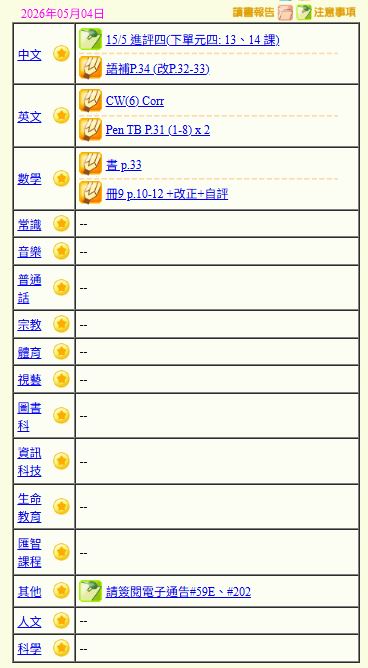
Task: Open the 書 p.33 homework item
Action: (x=124, y=165)
